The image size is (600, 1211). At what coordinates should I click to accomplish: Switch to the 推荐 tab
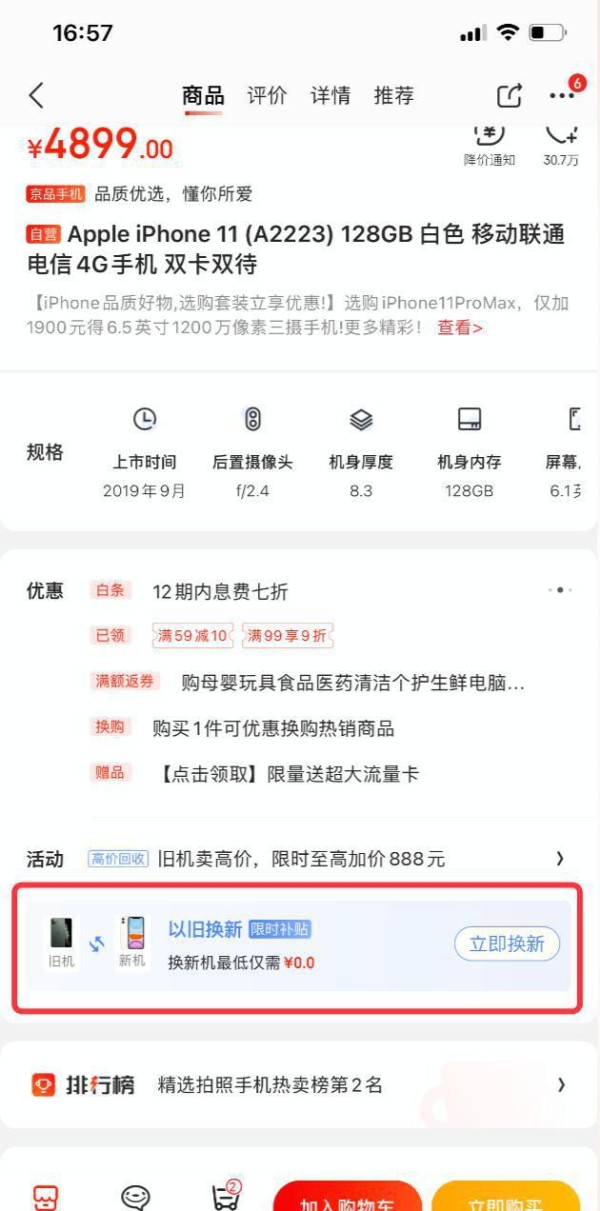pos(393,96)
